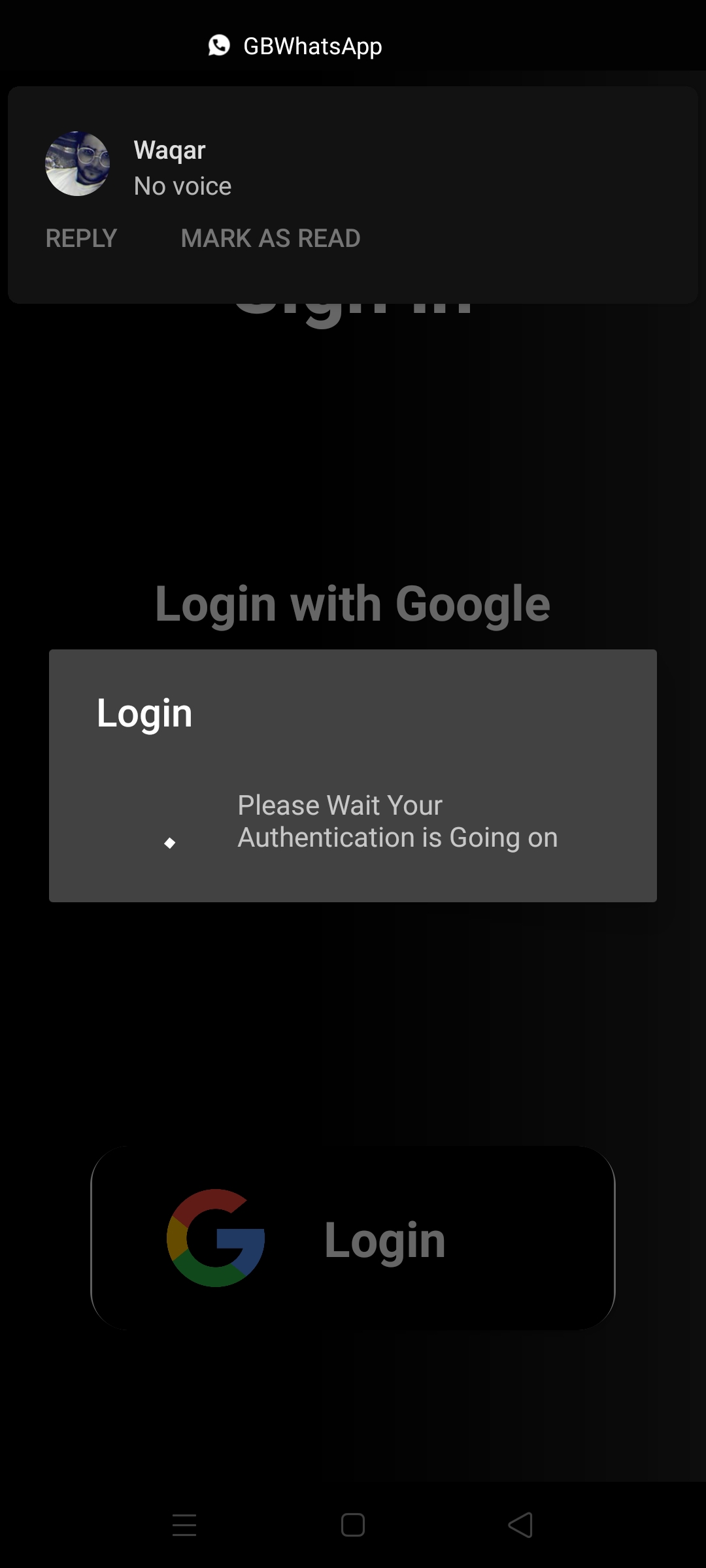The height and width of the screenshot is (1568, 706).
Task: Reply to Waqar's notification
Action: click(x=81, y=238)
